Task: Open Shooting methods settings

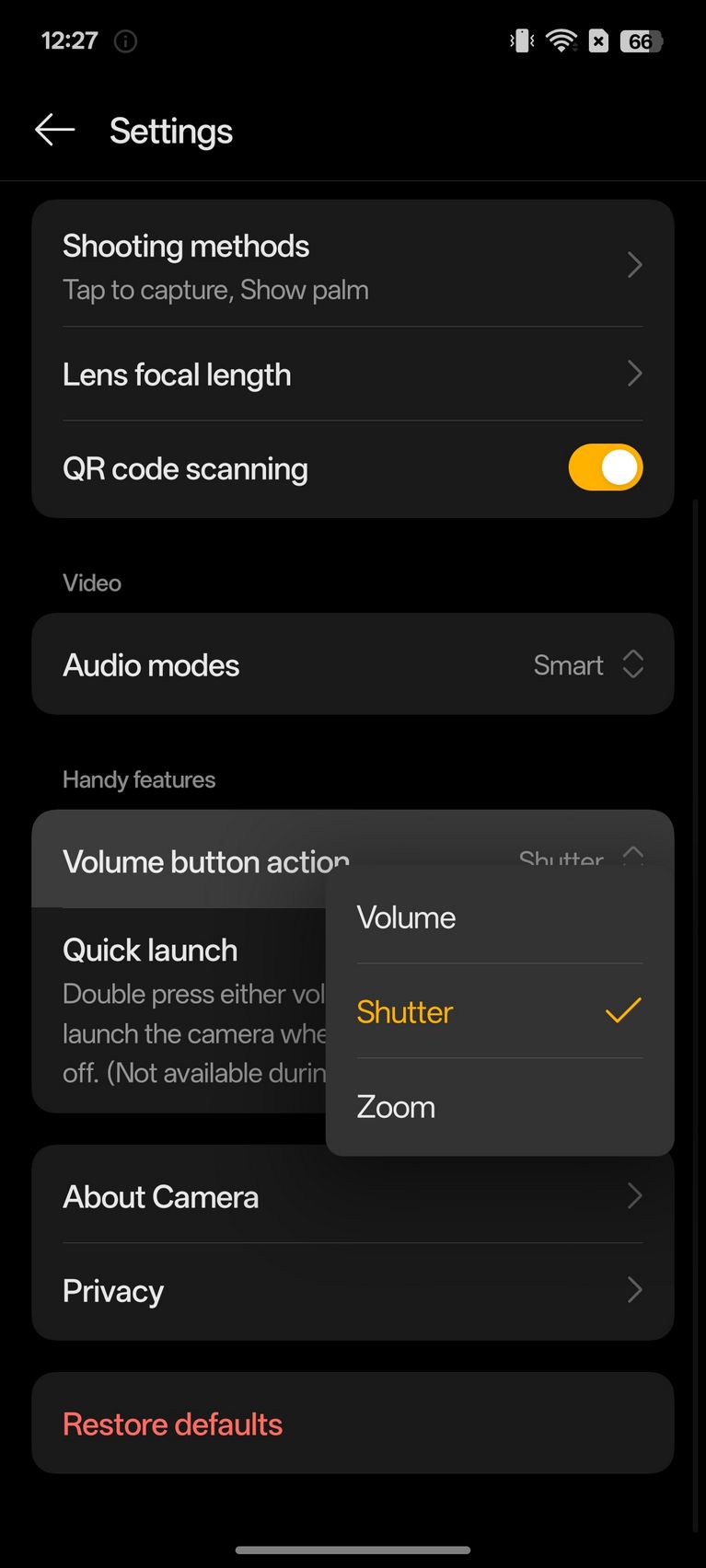Action: click(353, 266)
